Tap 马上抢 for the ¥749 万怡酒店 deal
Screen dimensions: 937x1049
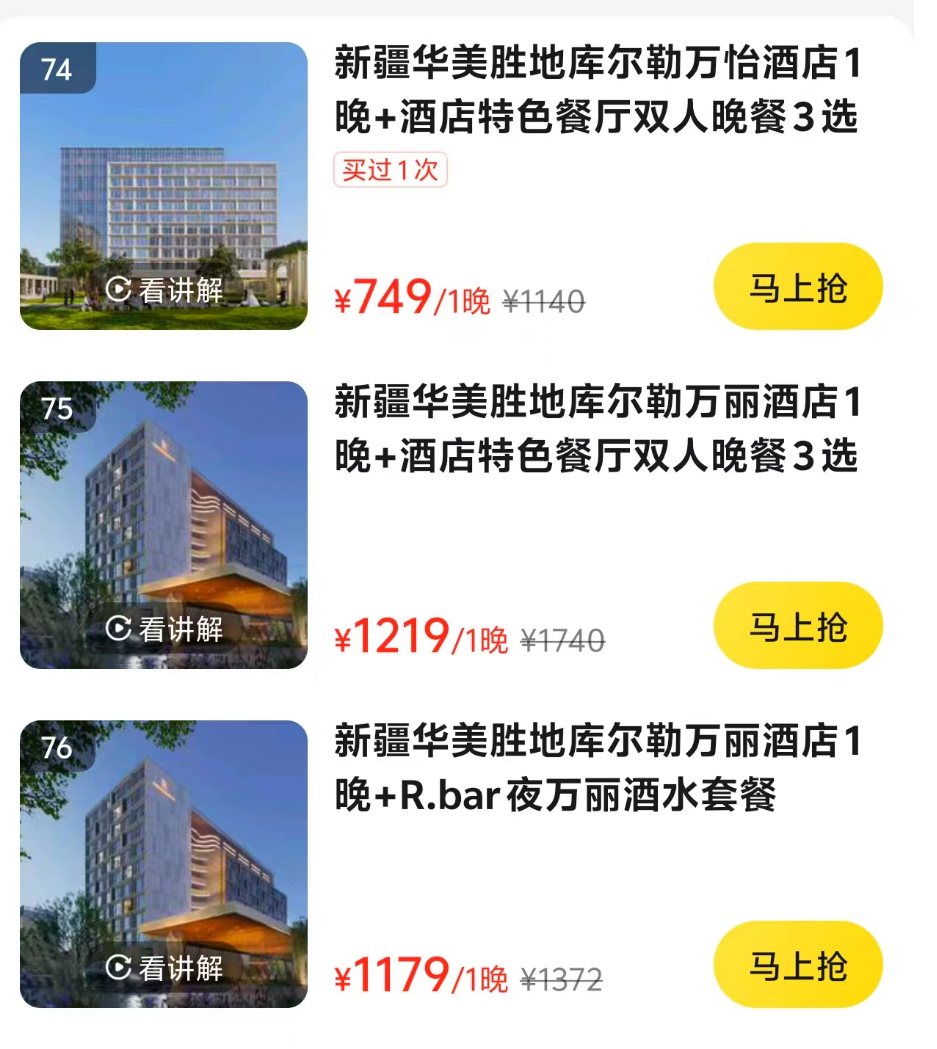pyautogui.click(x=797, y=287)
